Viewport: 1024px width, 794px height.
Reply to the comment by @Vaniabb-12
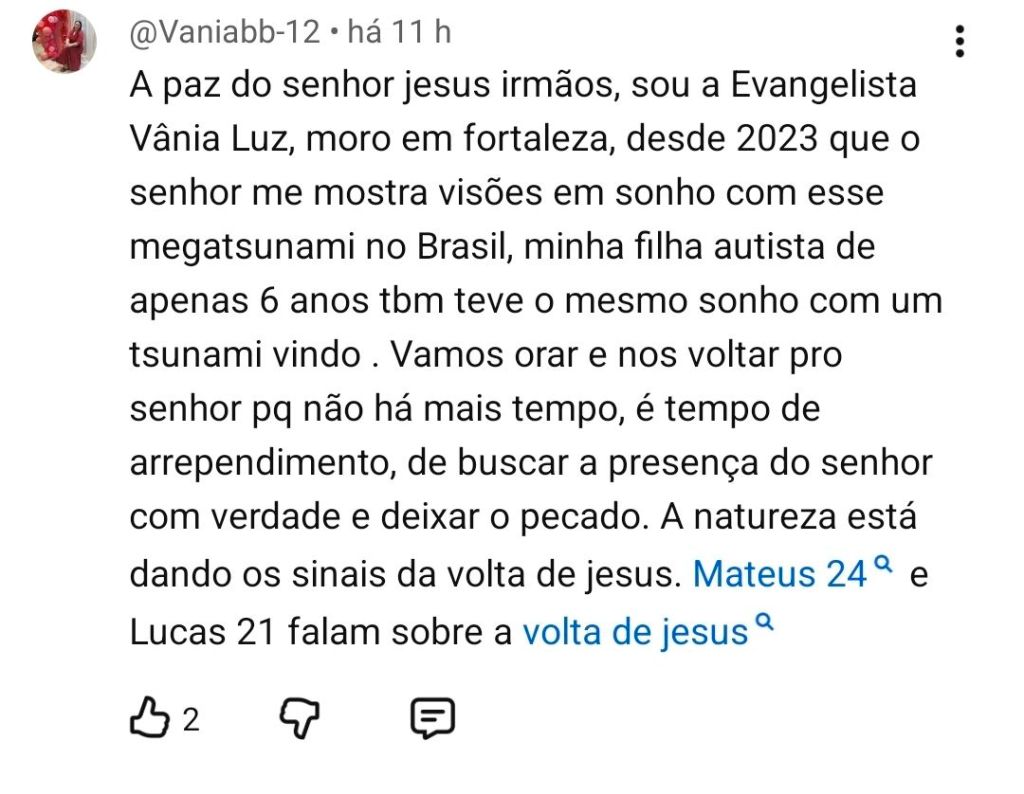[433, 717]
